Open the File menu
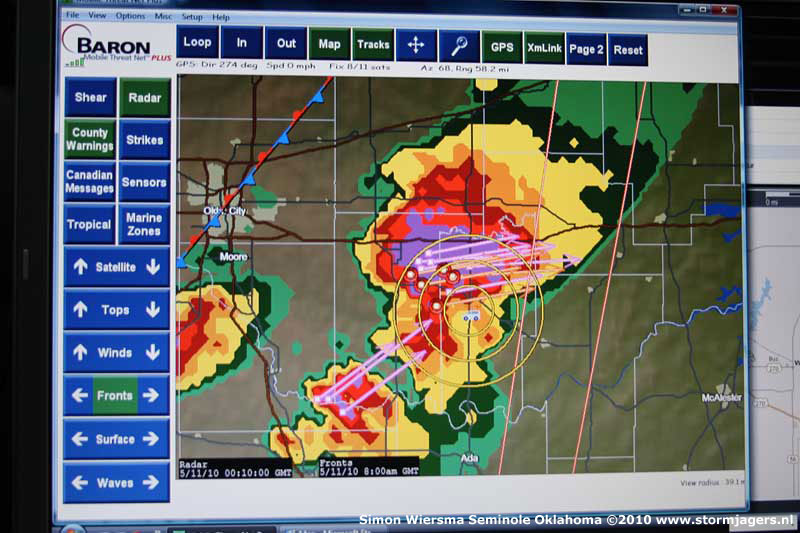800x533 pixels. 71,17
